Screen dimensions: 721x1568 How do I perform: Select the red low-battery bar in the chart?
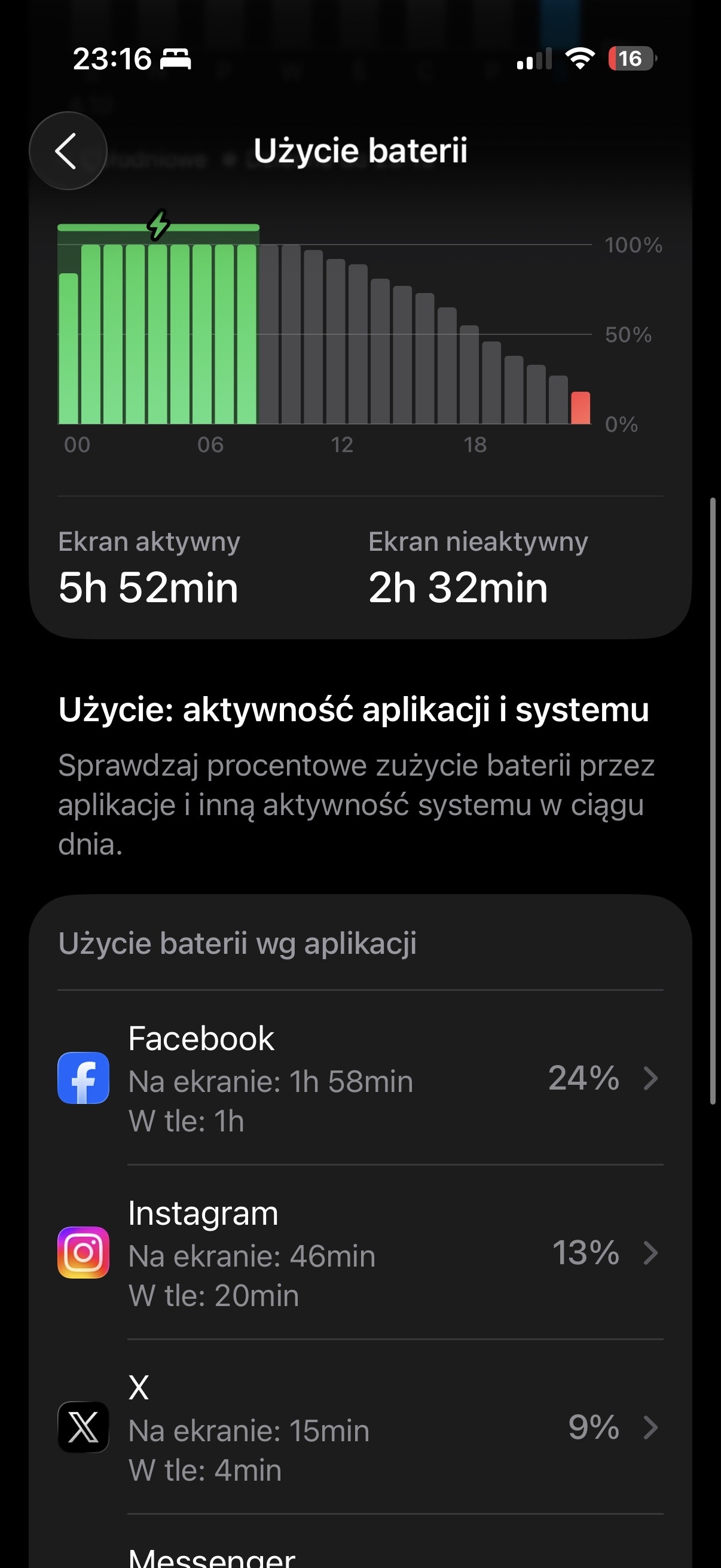pyautogui.click(x=580, y=408)
